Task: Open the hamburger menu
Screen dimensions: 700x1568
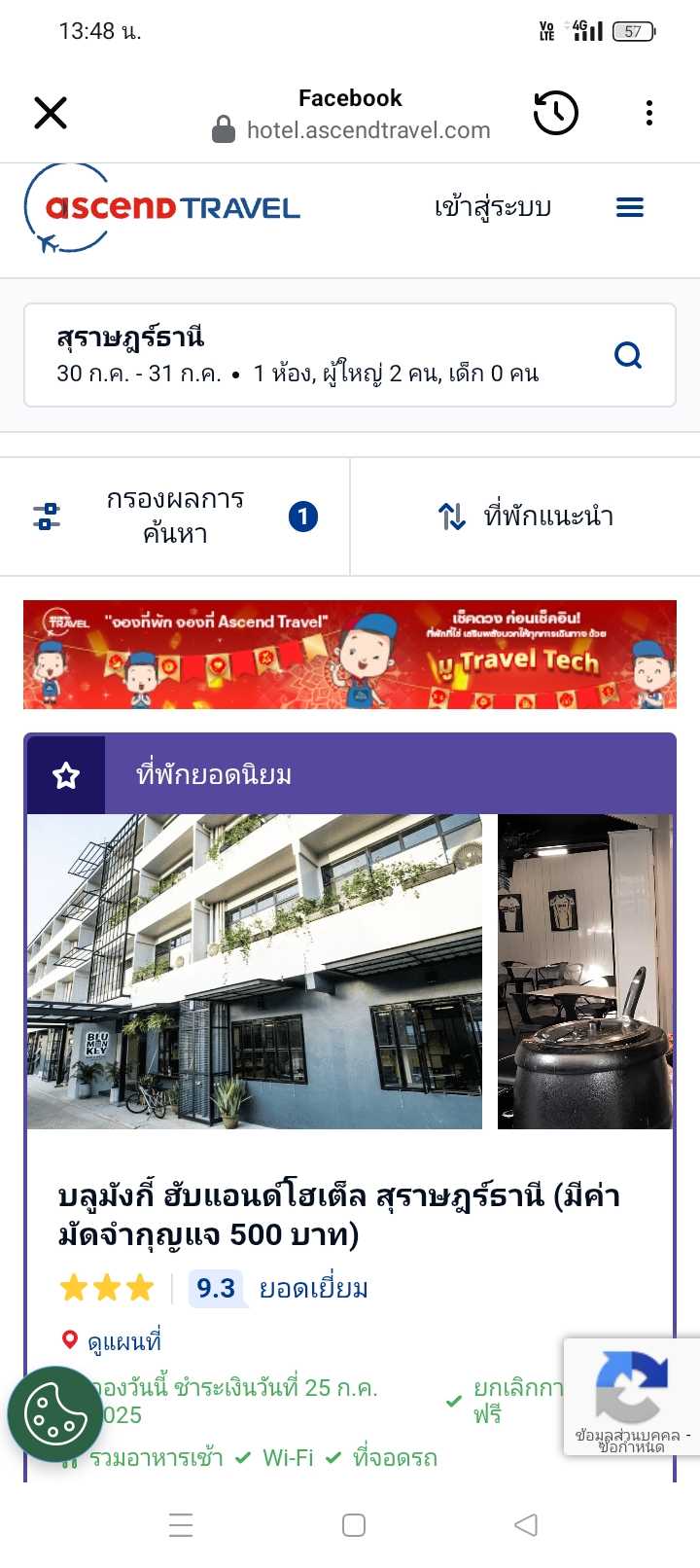Action: (630, 207)
